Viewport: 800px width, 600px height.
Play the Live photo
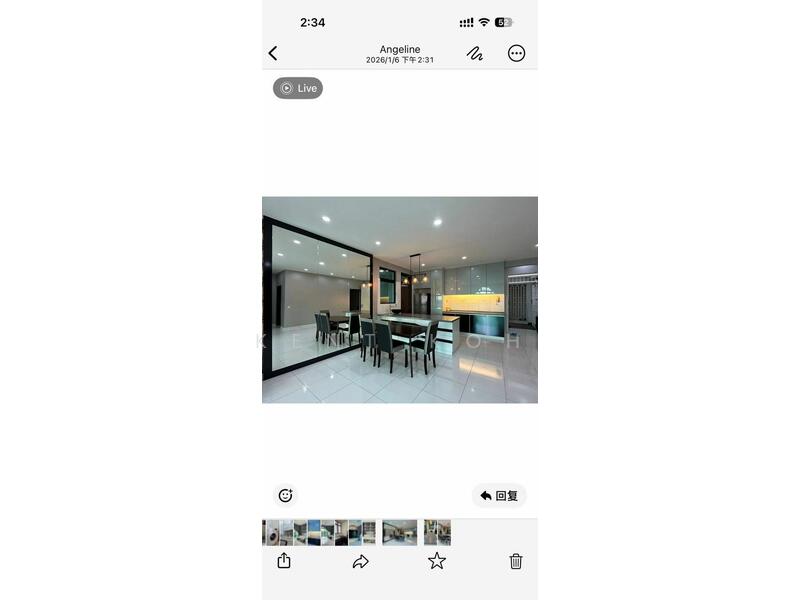(298, 88)
